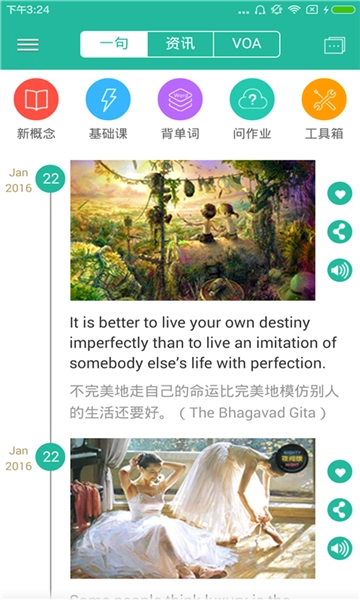The image size is (360, 600).
Task: Open the ballerina painting card
Action: [193, 508]
